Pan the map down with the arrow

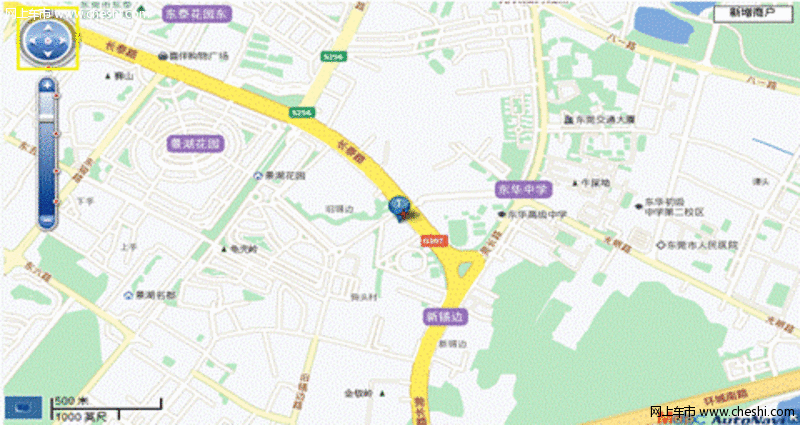(46, 54)
